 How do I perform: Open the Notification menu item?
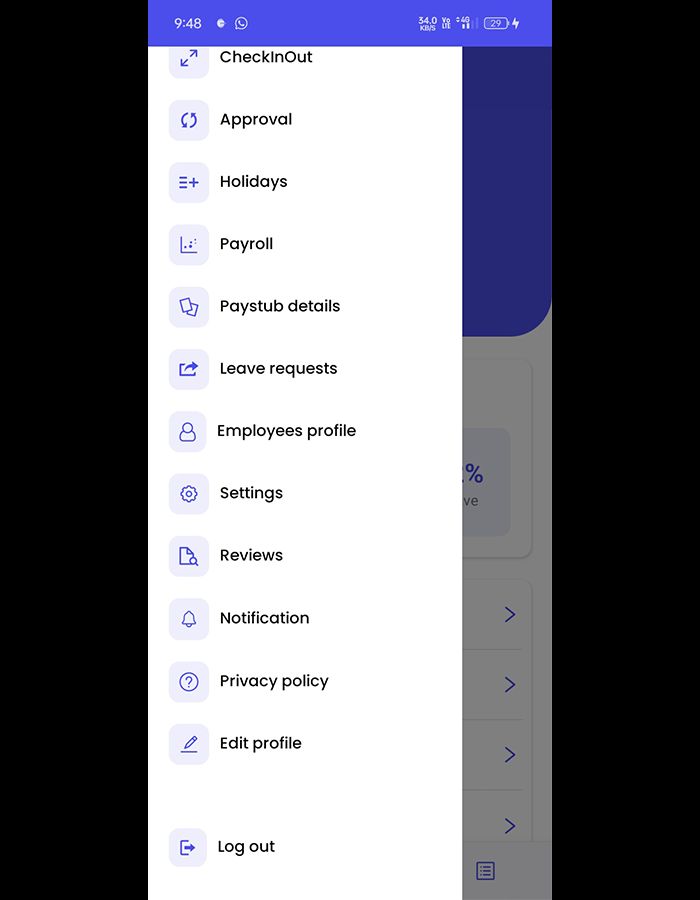coord(264,618)
